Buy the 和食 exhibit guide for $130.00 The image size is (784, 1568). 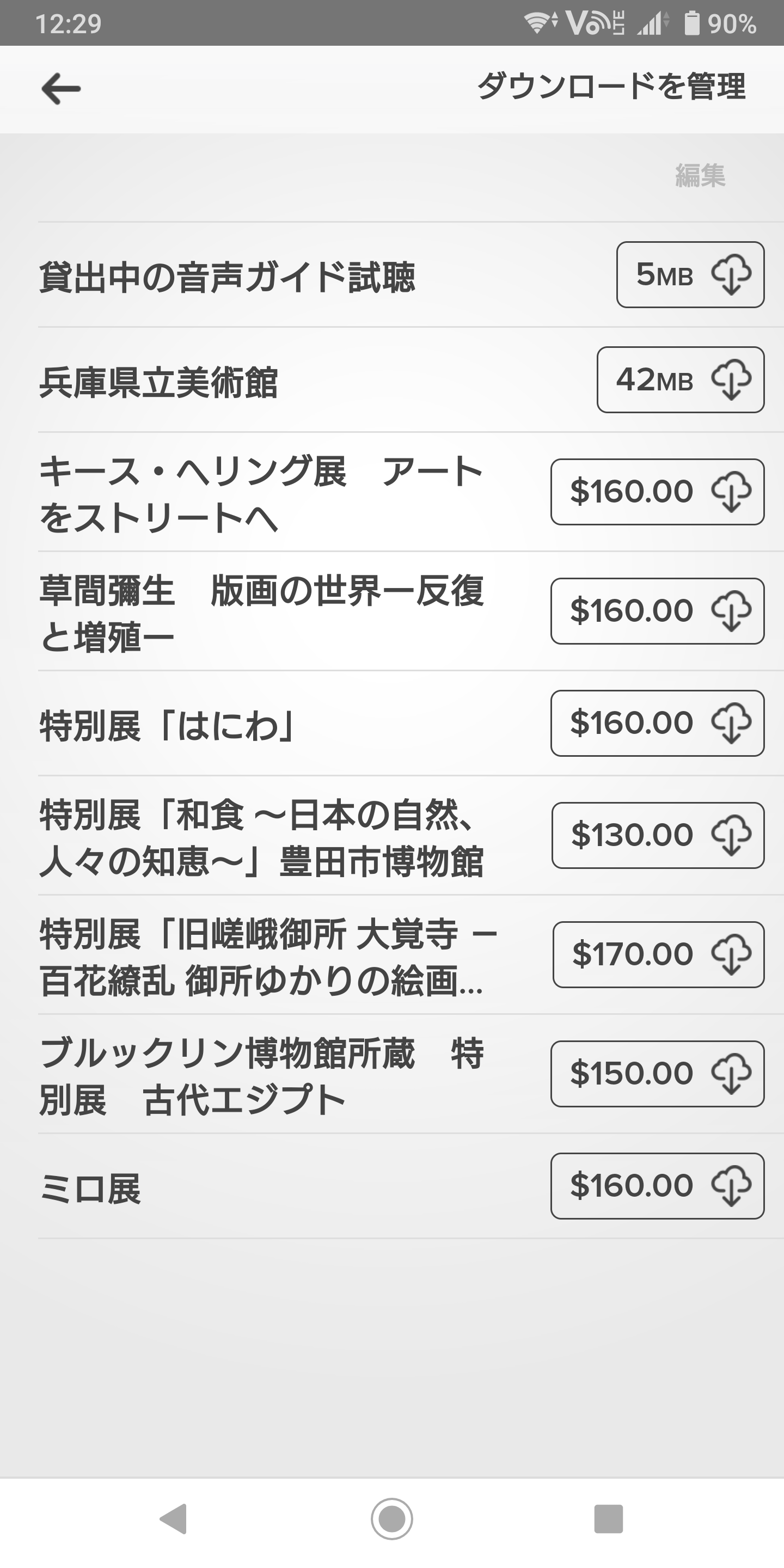(x=658, y=835)
